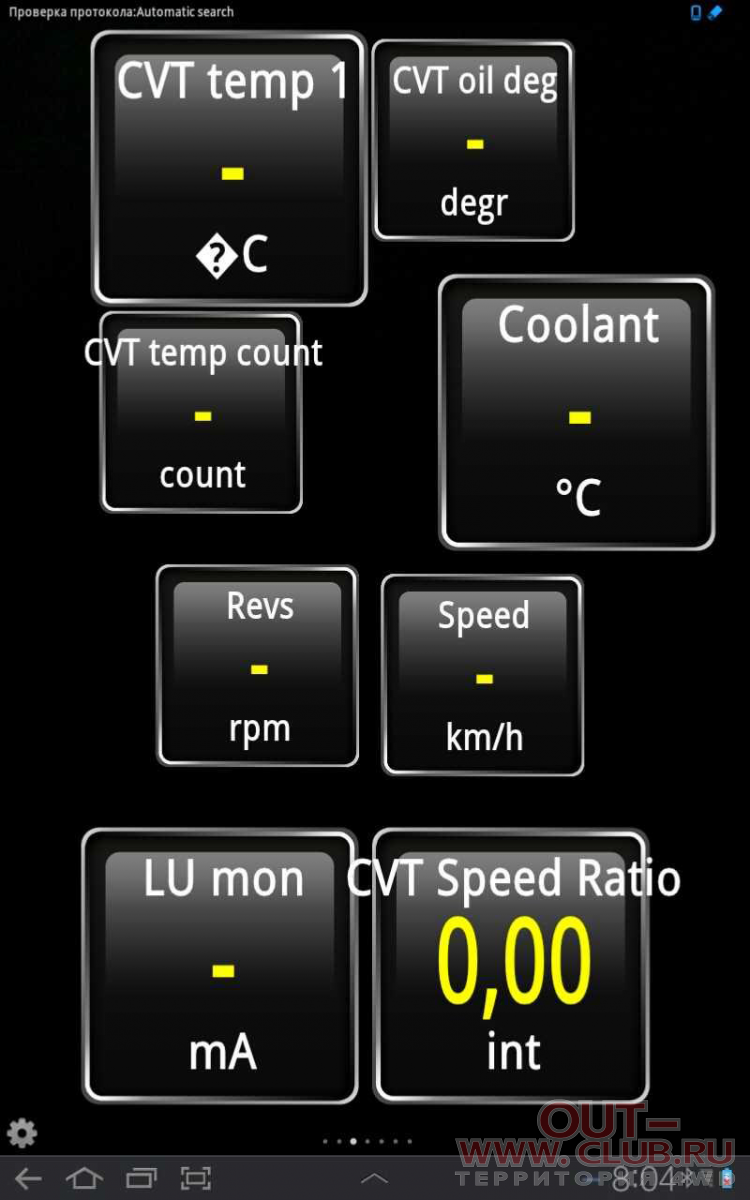750x1200 pixels.
Task: Show recent apps
Action: [x=141, y=1178]
